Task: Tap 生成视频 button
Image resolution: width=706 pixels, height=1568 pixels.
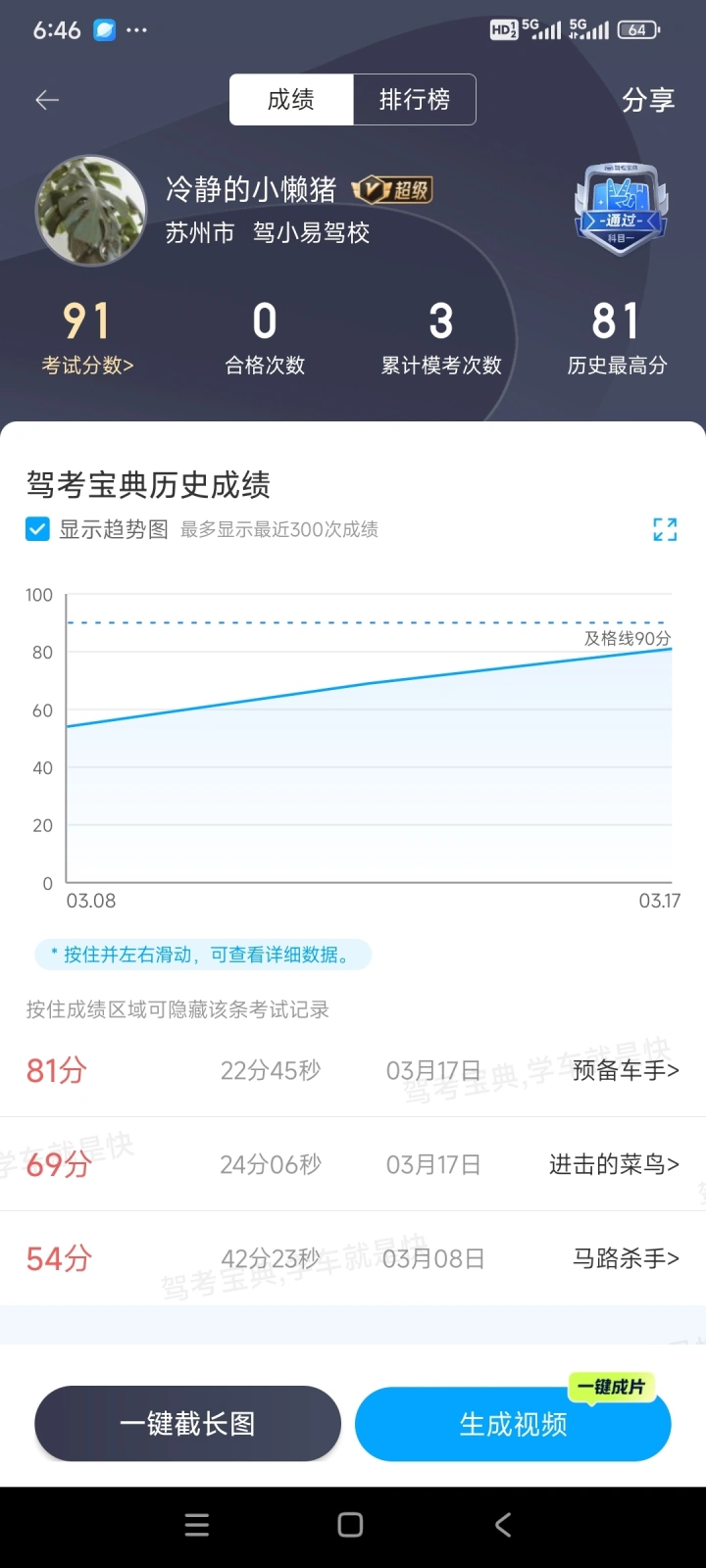Action: (513, 1424)
